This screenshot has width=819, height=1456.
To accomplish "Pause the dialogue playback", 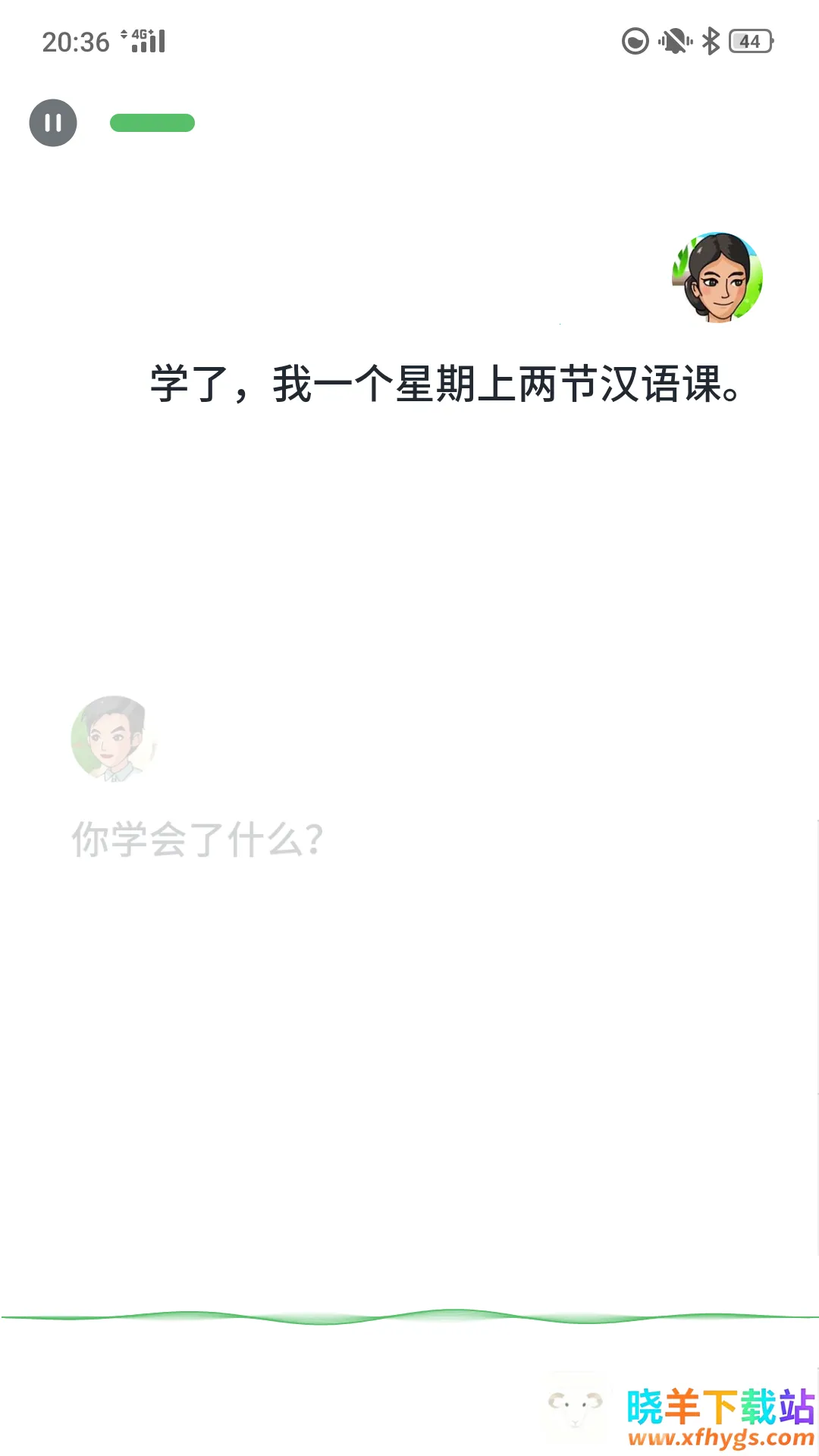I will click(53, 123).
